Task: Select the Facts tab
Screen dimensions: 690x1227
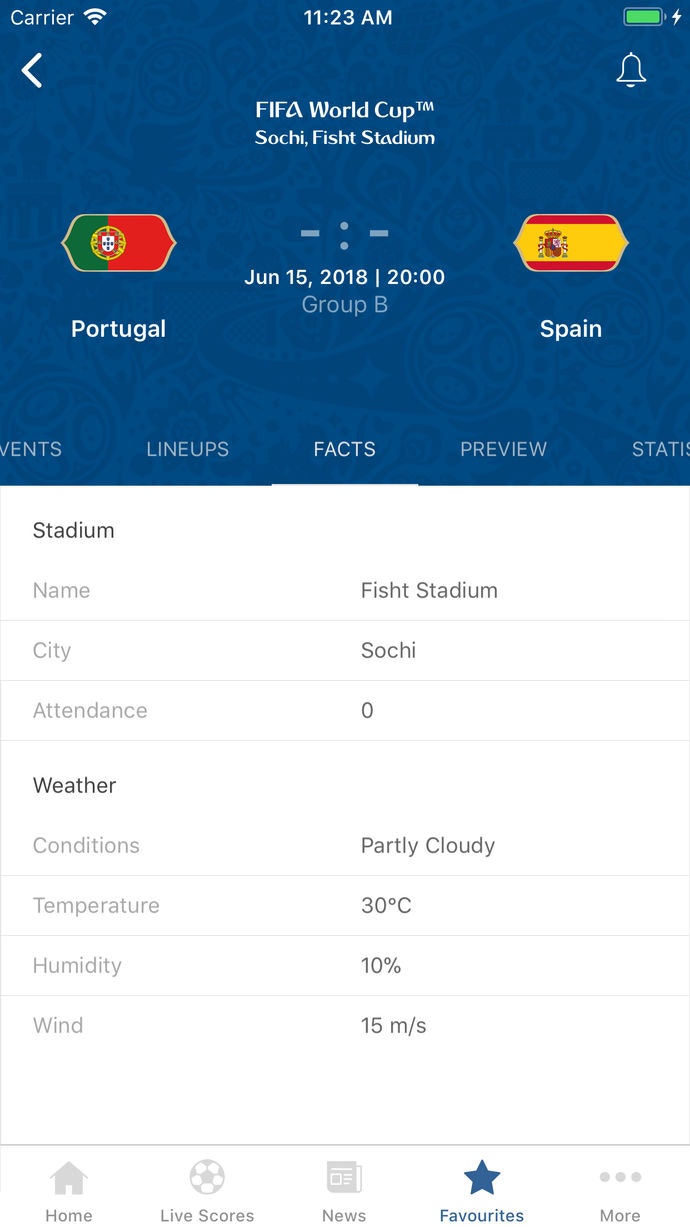Action: coord(344,449)
